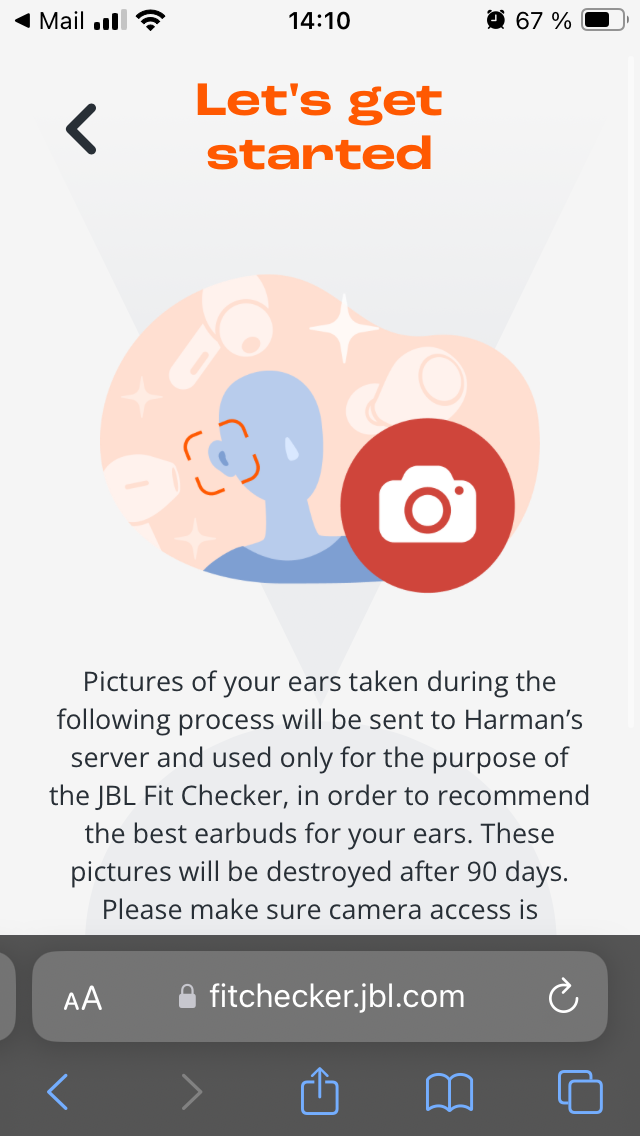Open the AA reader and text size menu

tap(83, 998)
